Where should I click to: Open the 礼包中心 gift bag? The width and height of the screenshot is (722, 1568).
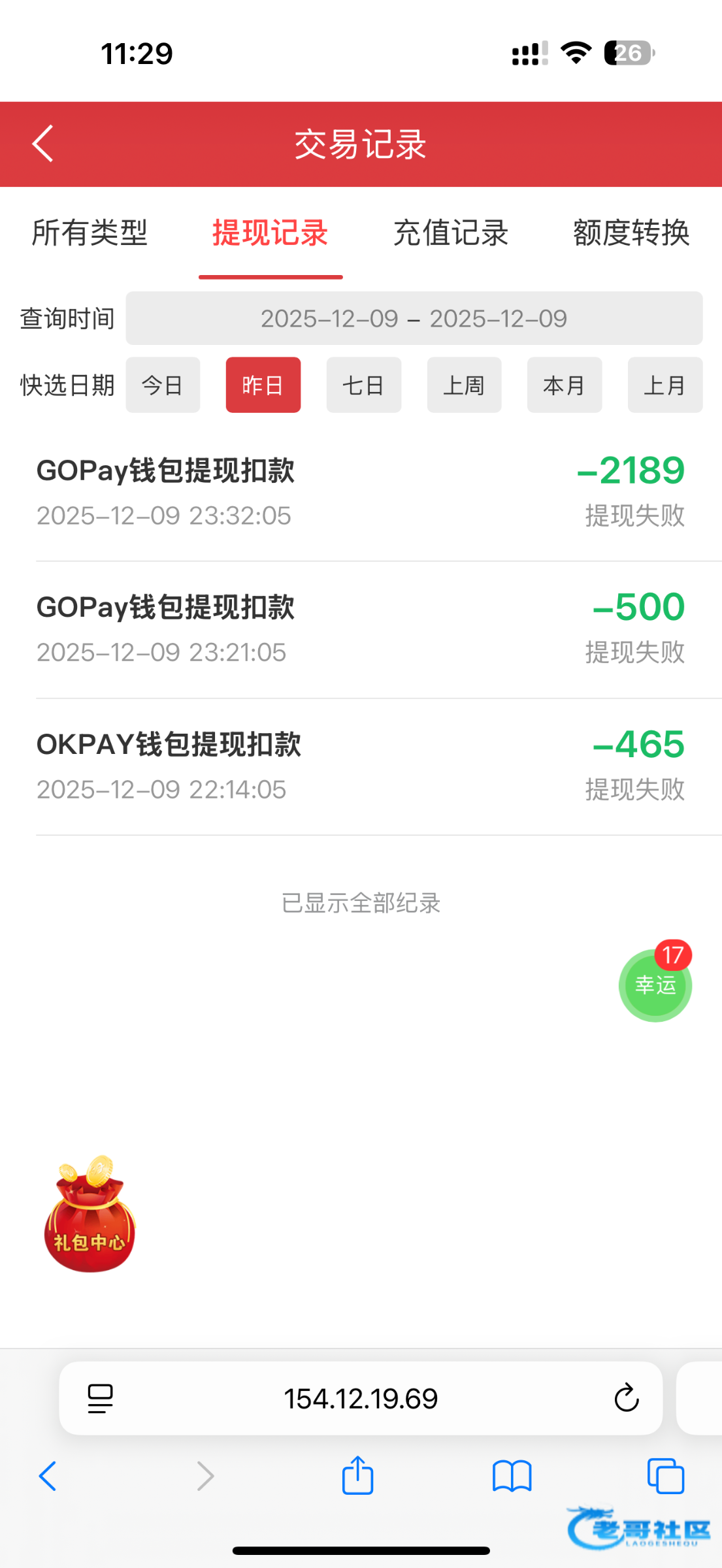pos(90,1217)
